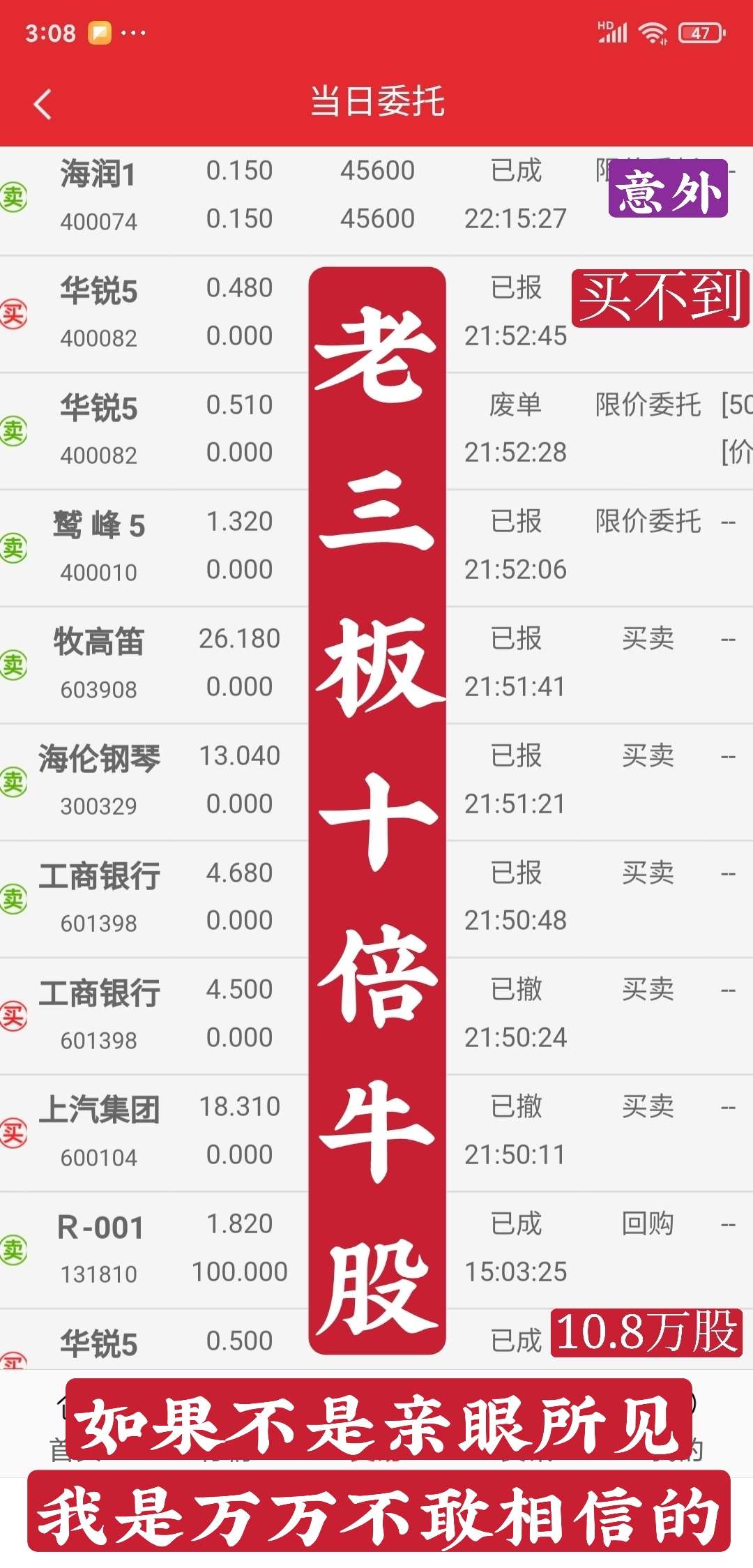Open the R-001 131810 repo order row
Screen dimensions: 753x1568
pos(376,1250)
